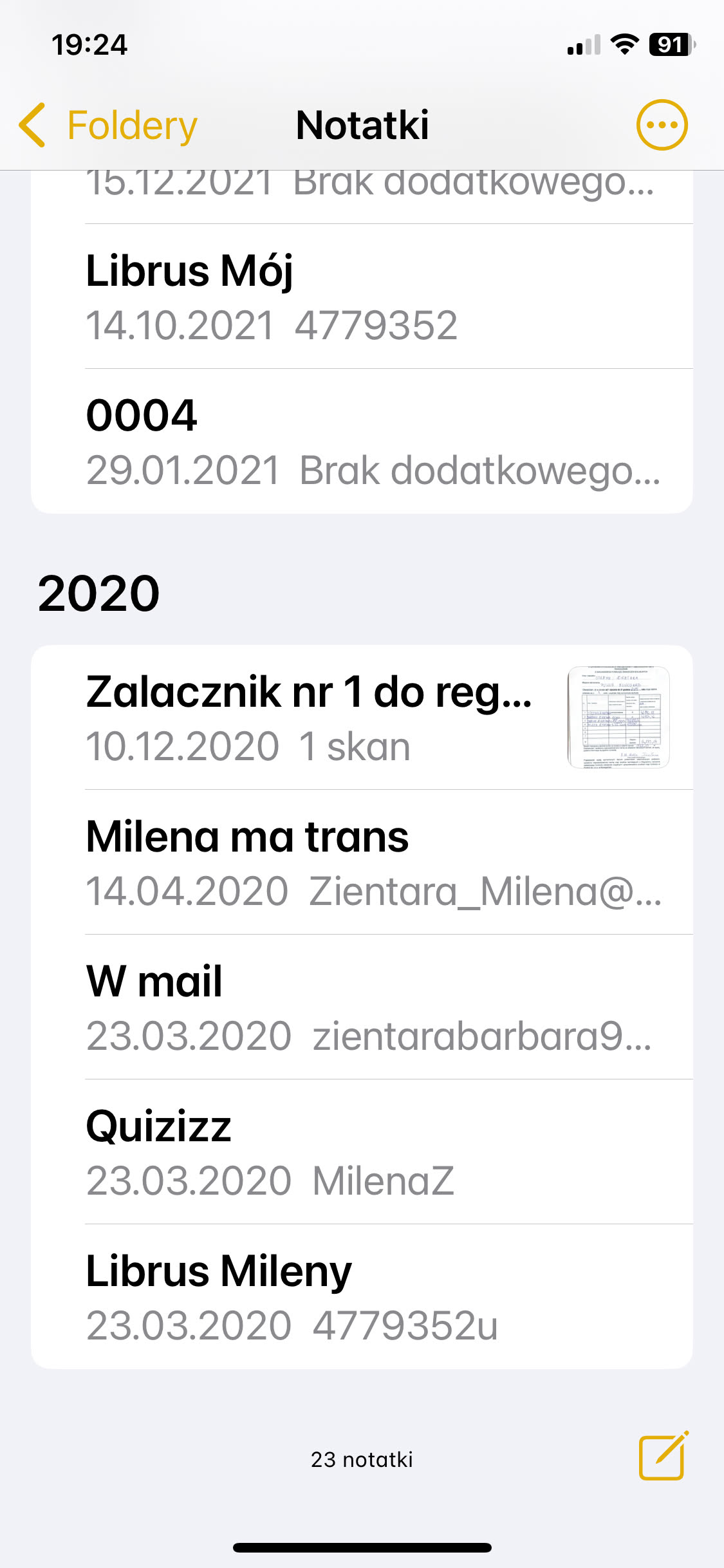The width and height of the screenshot is (724, 1568).
Task: View the Quizizz note
Action: point(360,1152)
